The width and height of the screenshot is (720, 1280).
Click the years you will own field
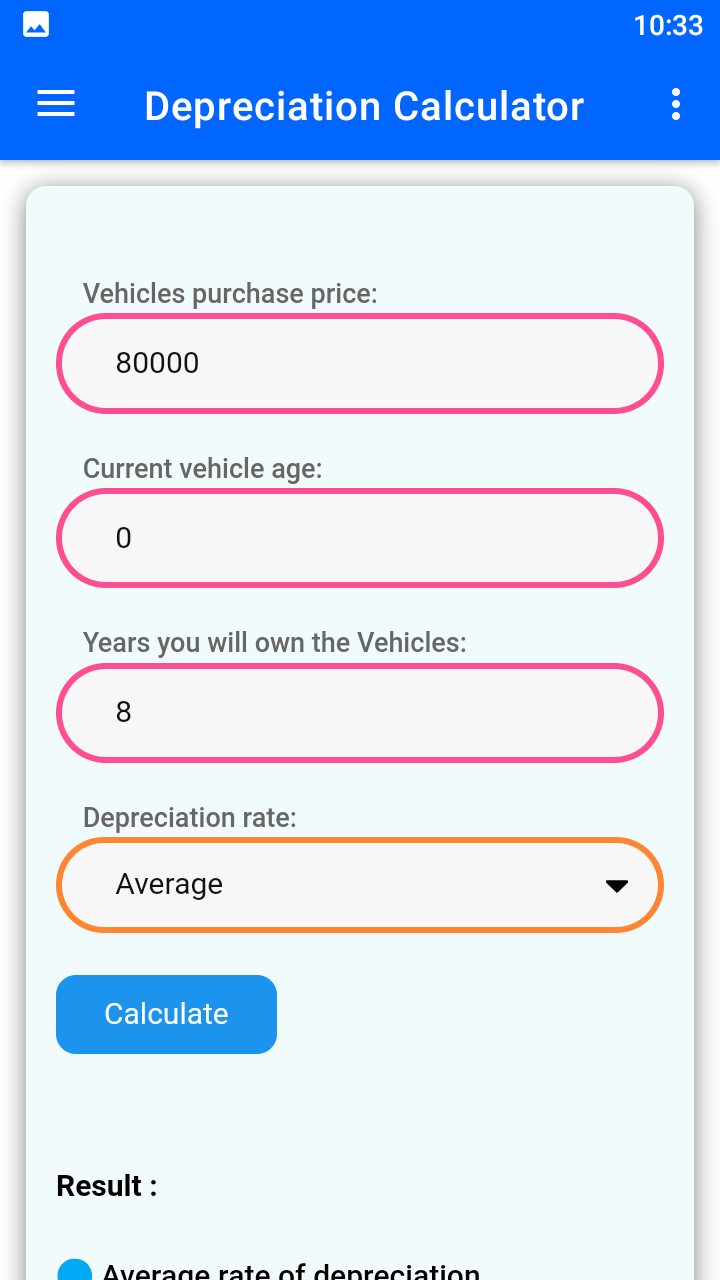360,712
